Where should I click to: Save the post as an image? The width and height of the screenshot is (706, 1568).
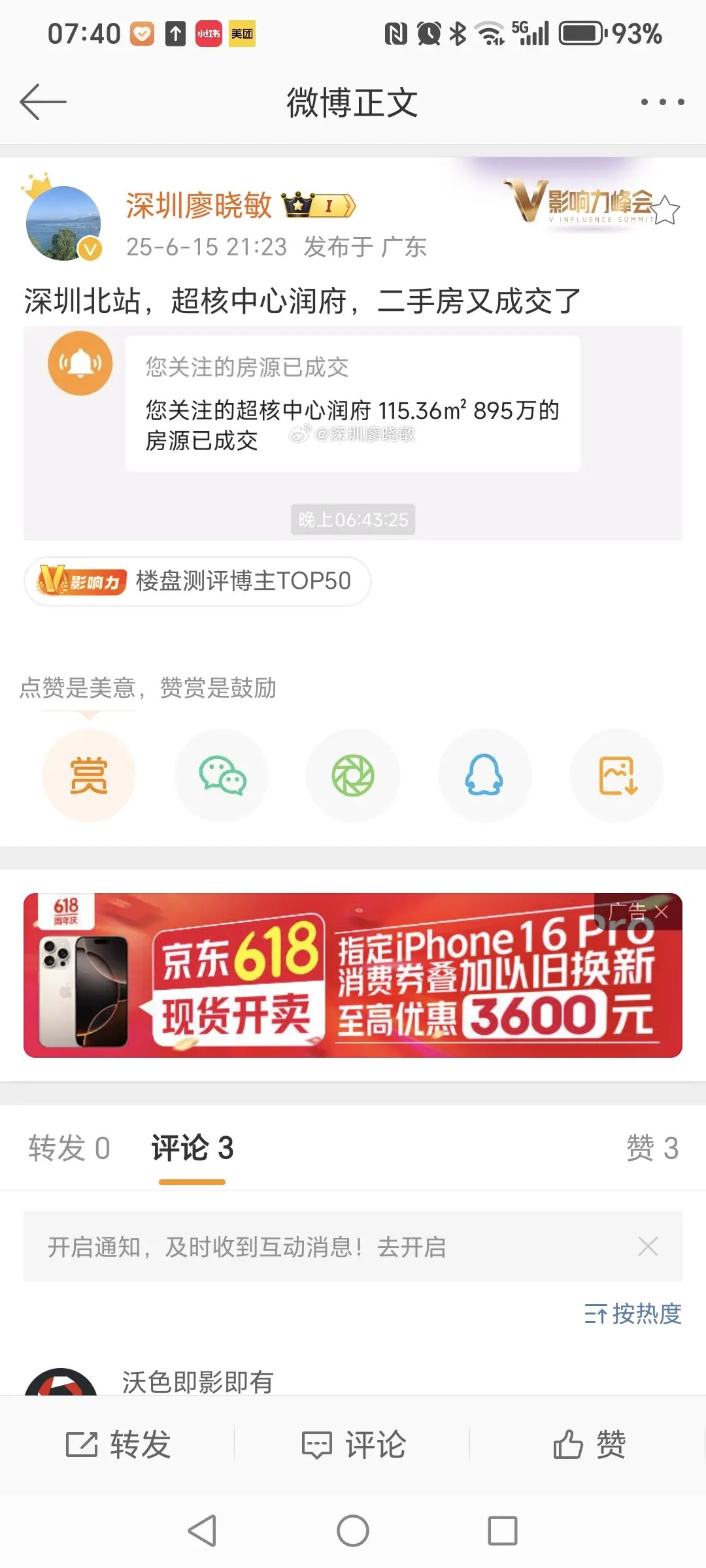(617, 776)
